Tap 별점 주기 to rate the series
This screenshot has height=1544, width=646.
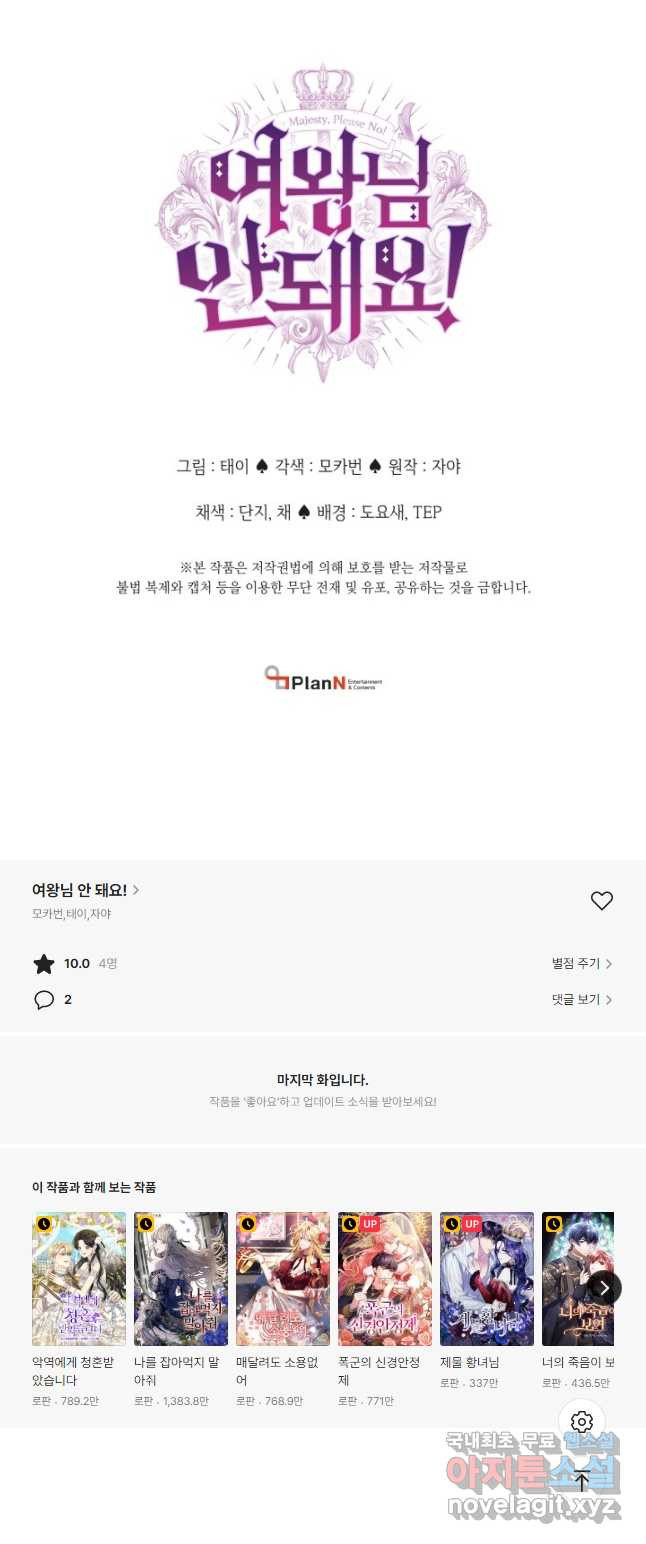pos(581,964)
